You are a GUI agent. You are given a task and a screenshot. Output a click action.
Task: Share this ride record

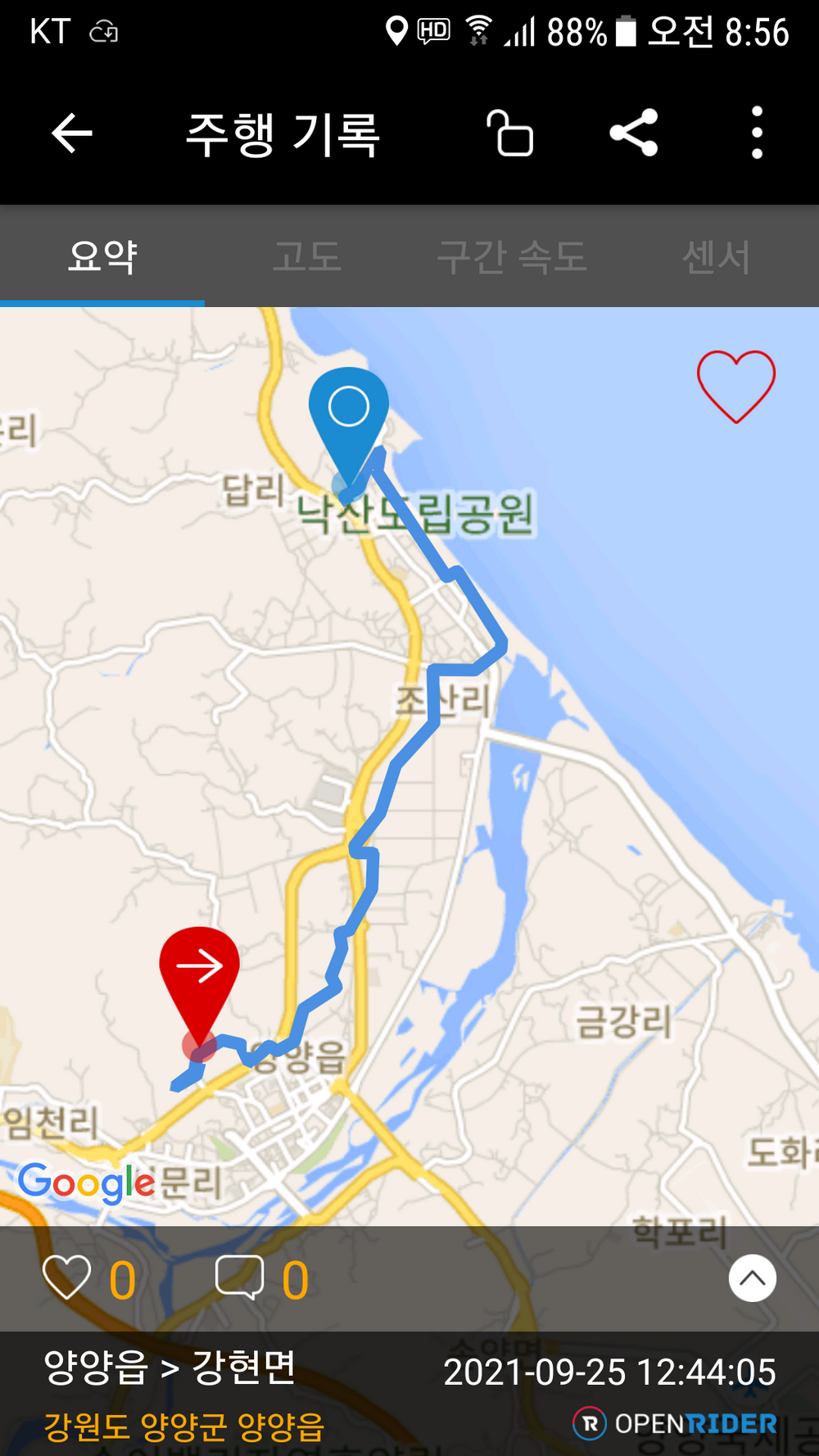coord(634,133)
